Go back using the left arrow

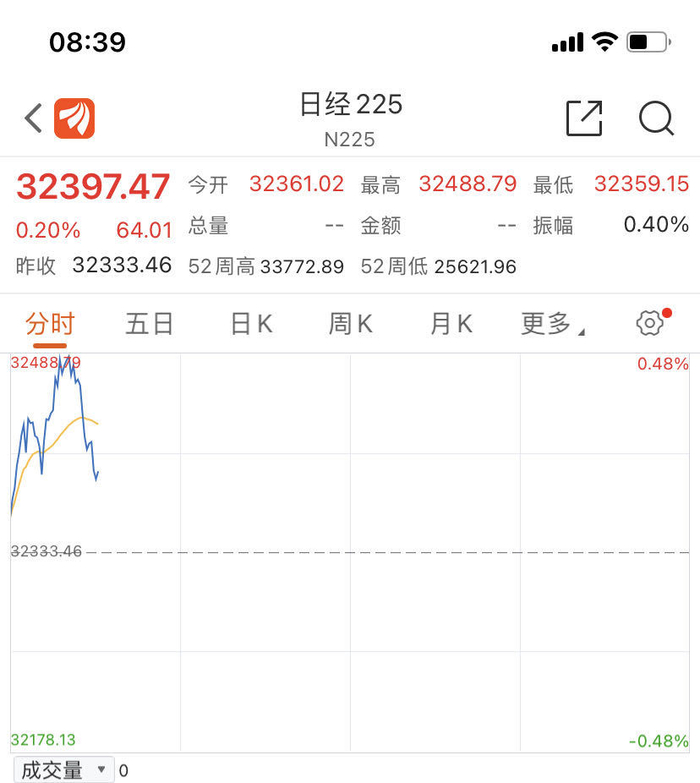tap(33, 118)
